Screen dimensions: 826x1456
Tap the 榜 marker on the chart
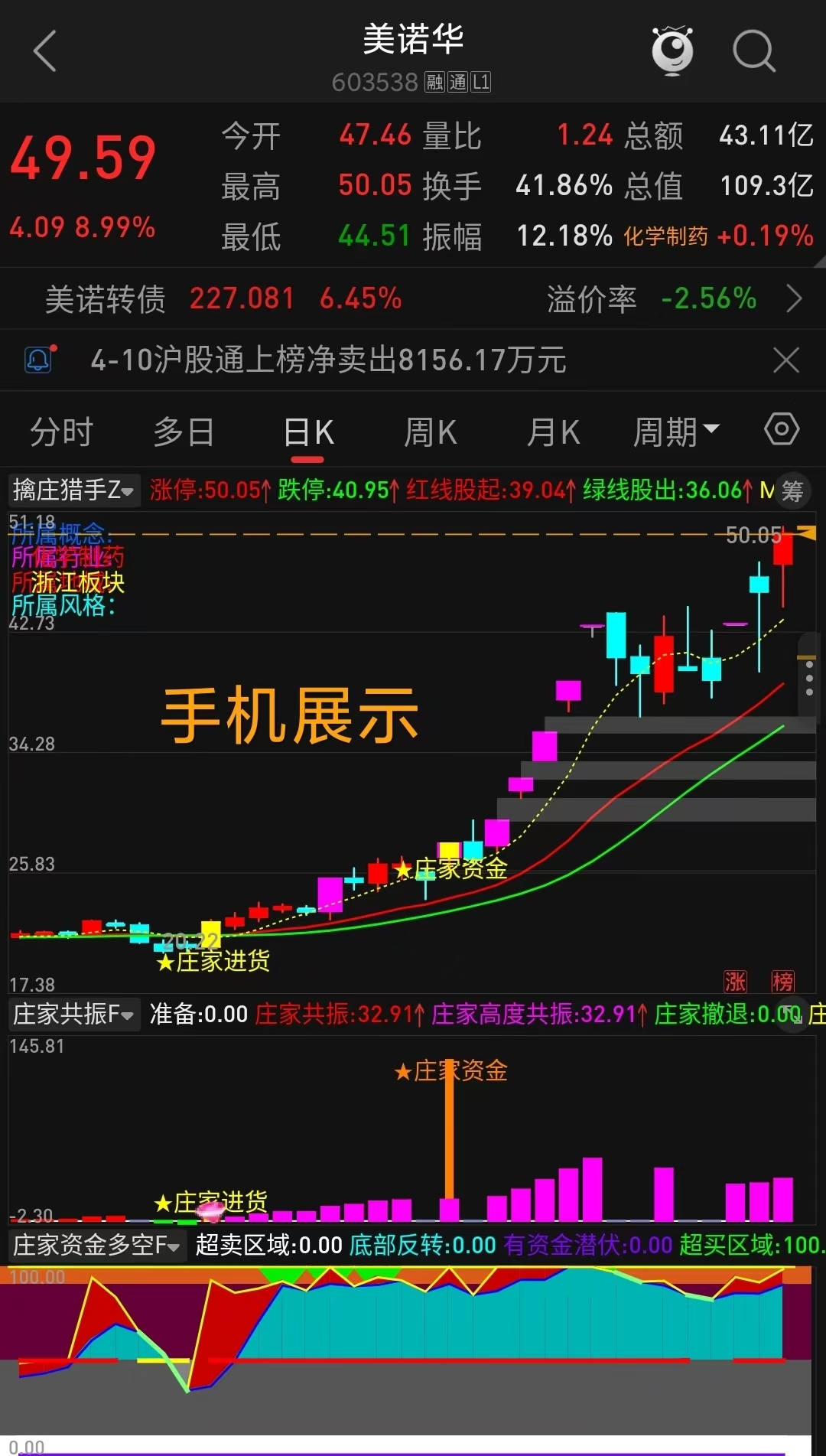coord(782,981)
